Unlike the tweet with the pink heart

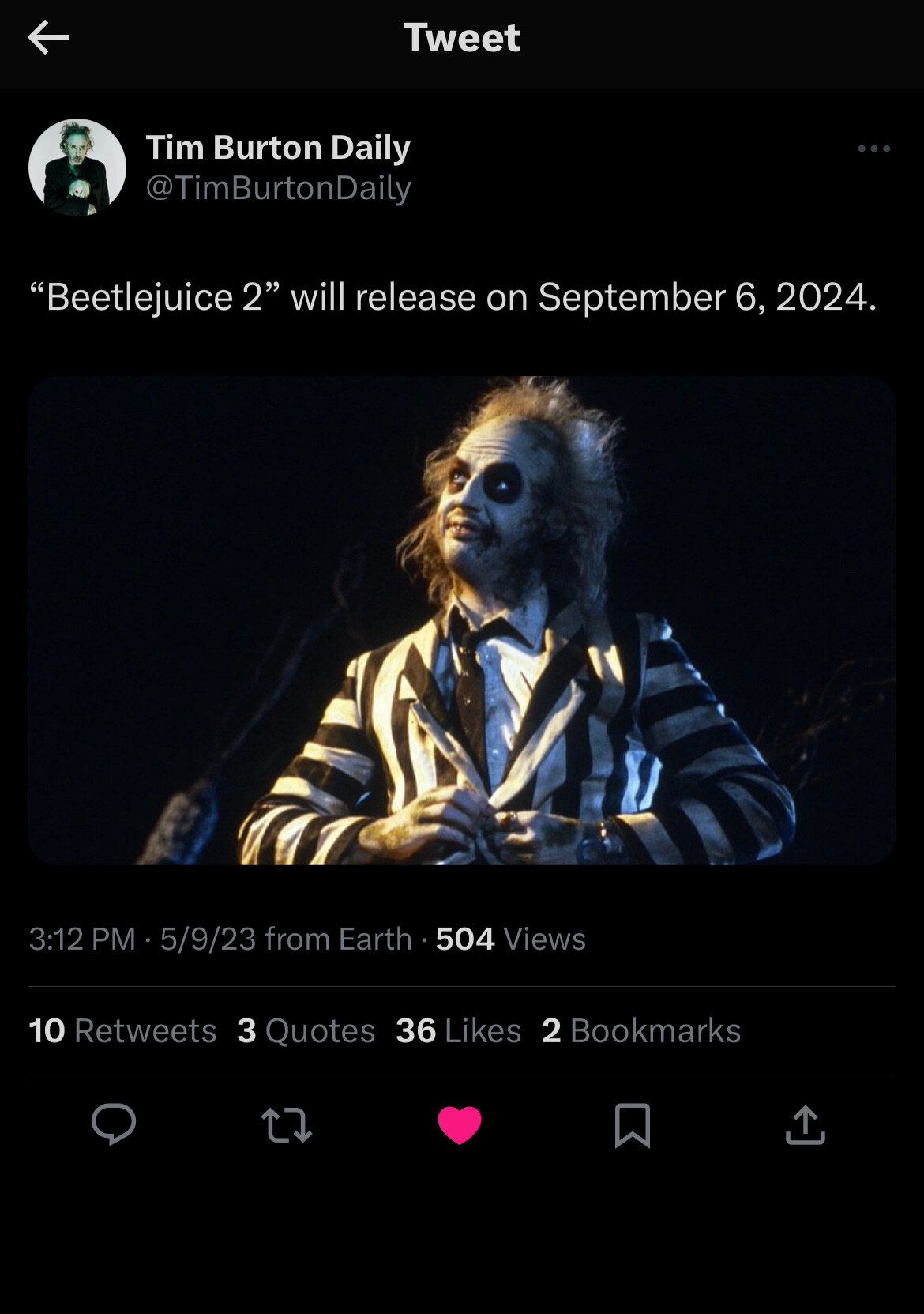pos(460,1125)
